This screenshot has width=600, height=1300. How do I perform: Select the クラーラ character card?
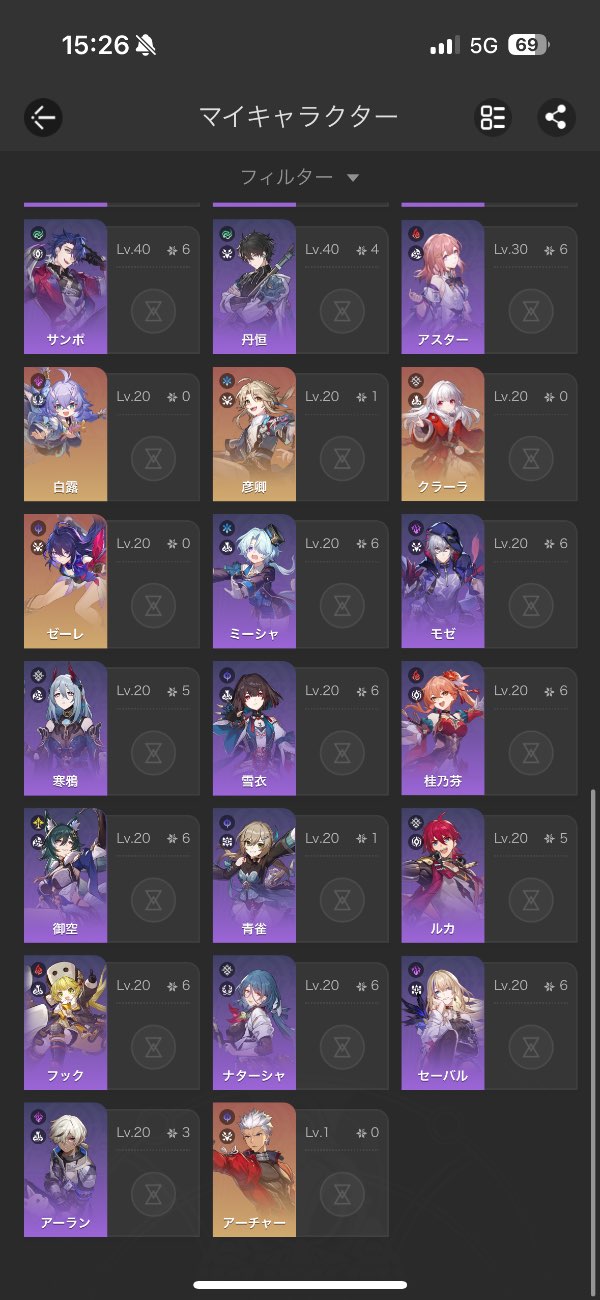pos(443,433)
